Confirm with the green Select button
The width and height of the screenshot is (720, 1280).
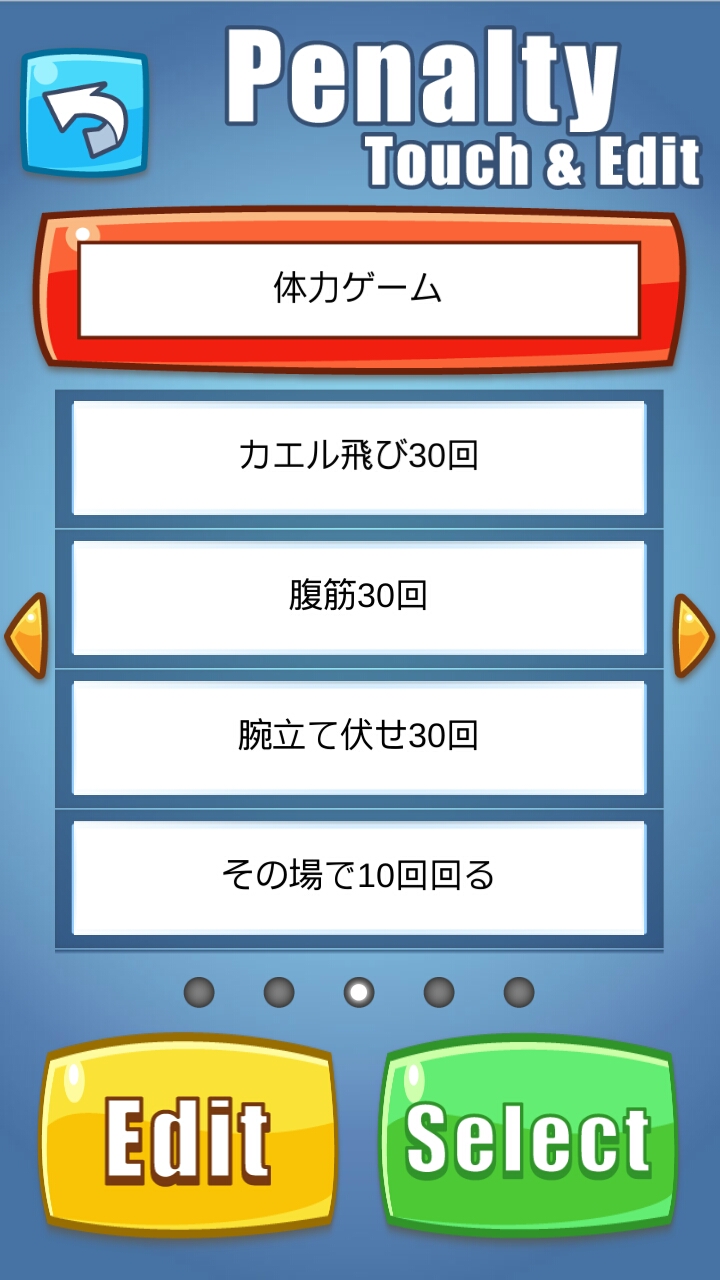pos(529,1138)
